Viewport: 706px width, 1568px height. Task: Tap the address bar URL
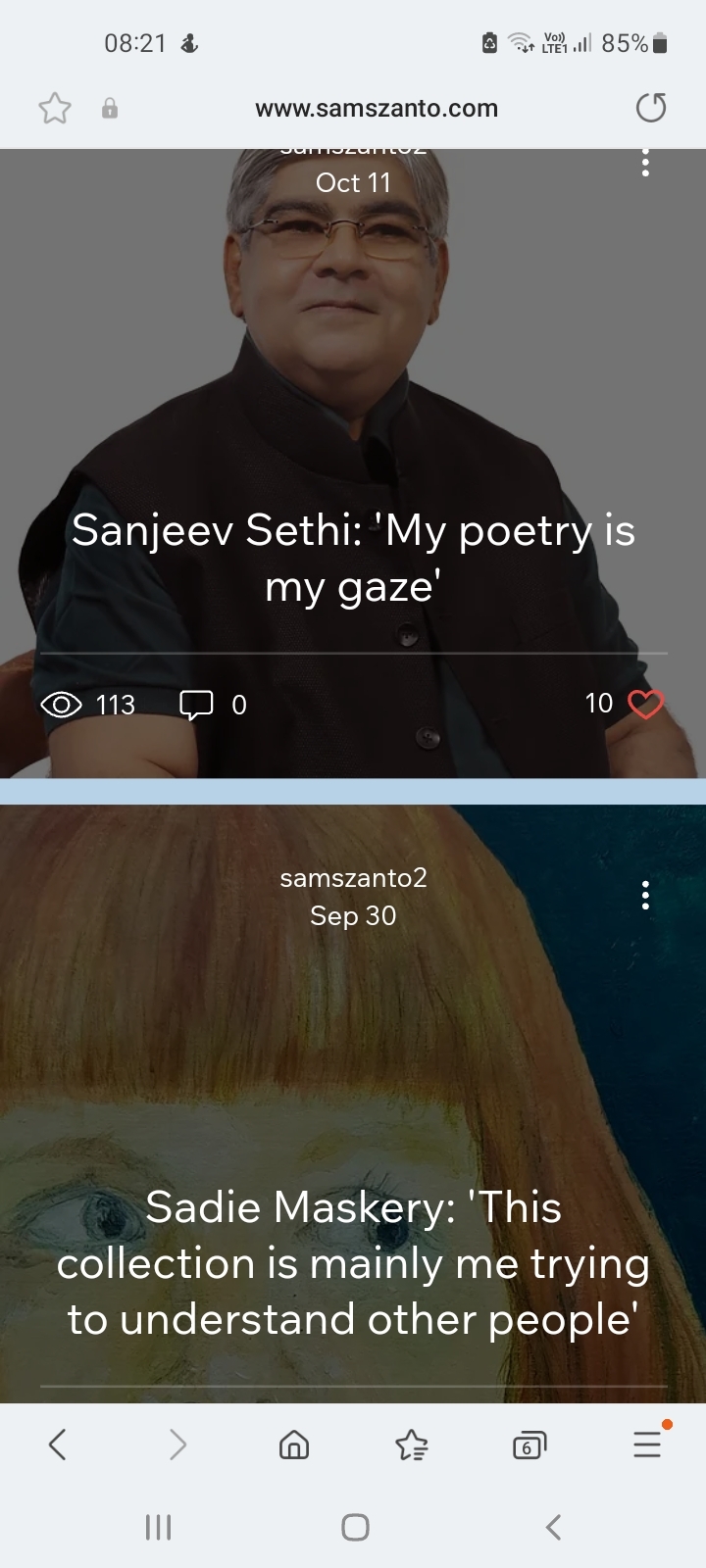pyautogui.click(x=376, y=109)
